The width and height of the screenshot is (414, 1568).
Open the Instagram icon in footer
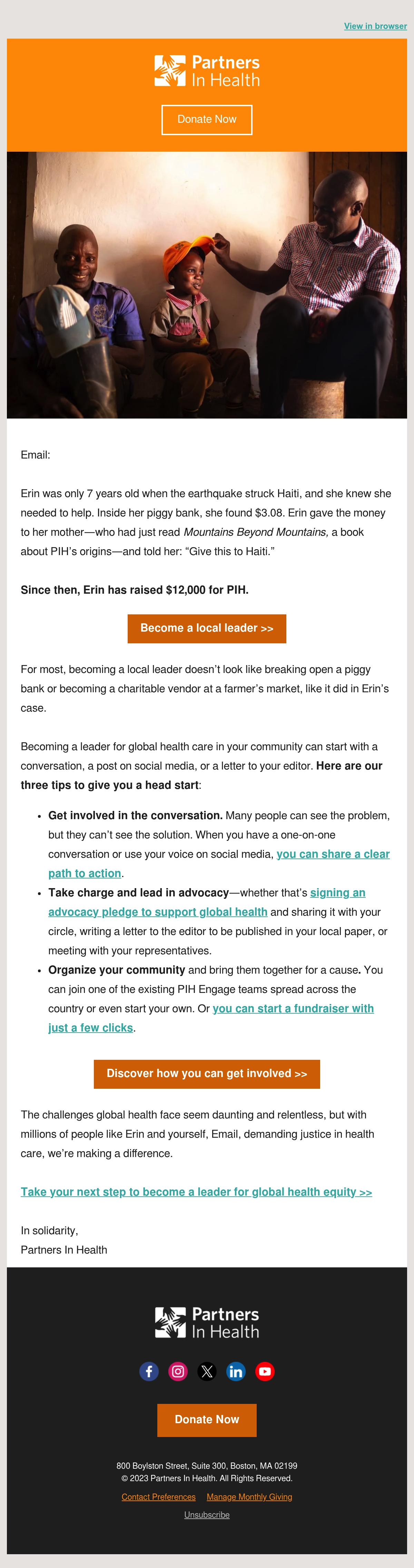pyautogui.click(x=178, y=1371)
